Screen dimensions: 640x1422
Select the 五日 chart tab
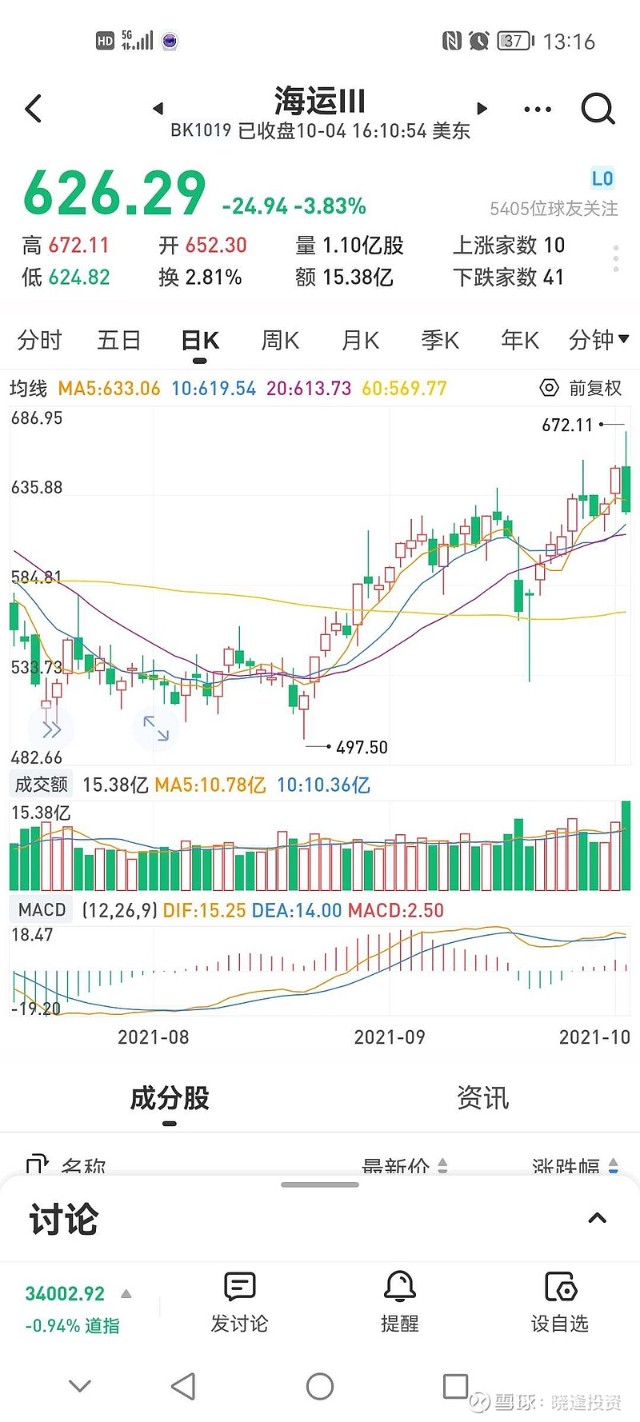pyautogui.click(x=119, y=340)
